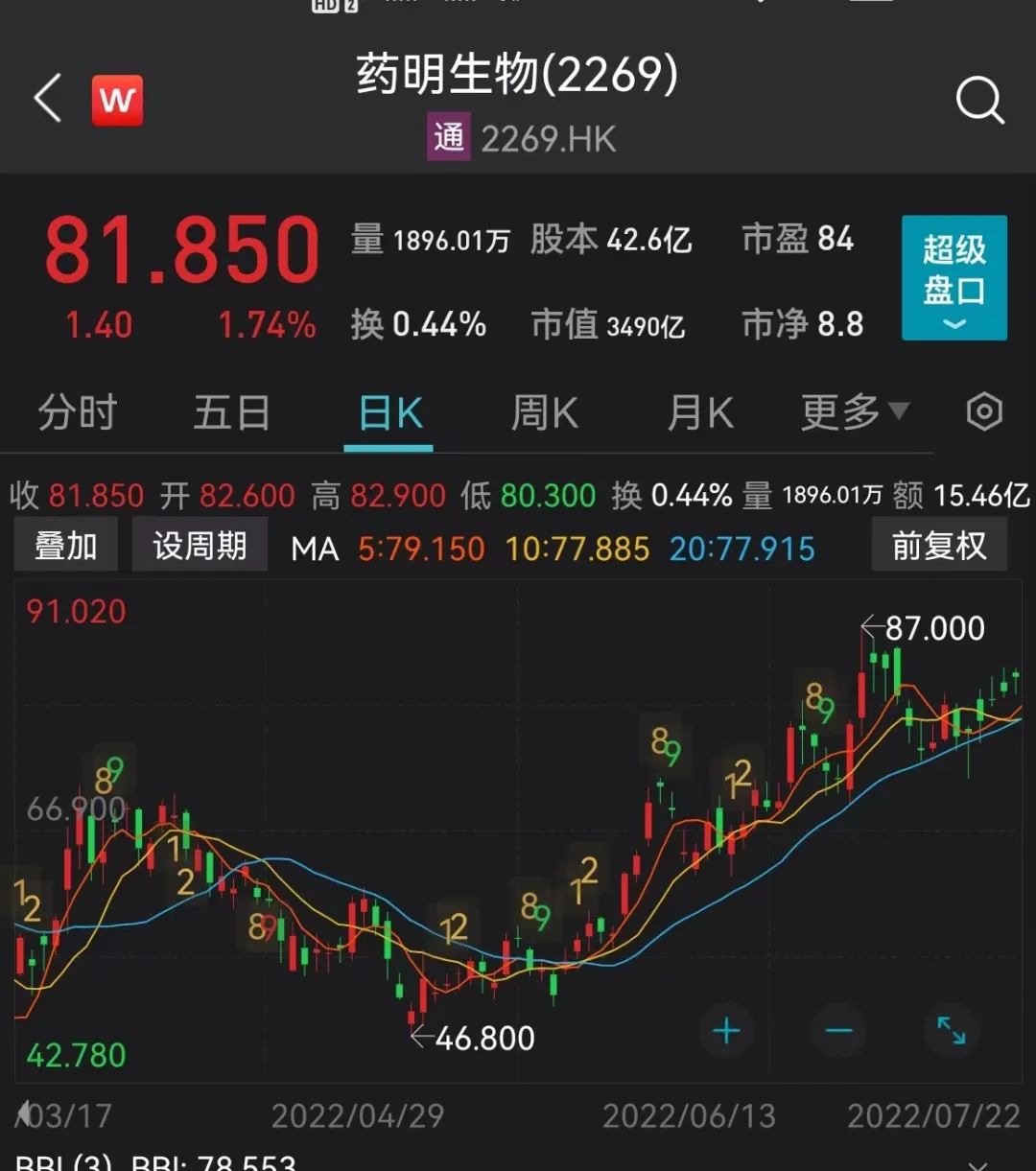
Task: Switch to the 周K chart tab
Action: (544, 413)
